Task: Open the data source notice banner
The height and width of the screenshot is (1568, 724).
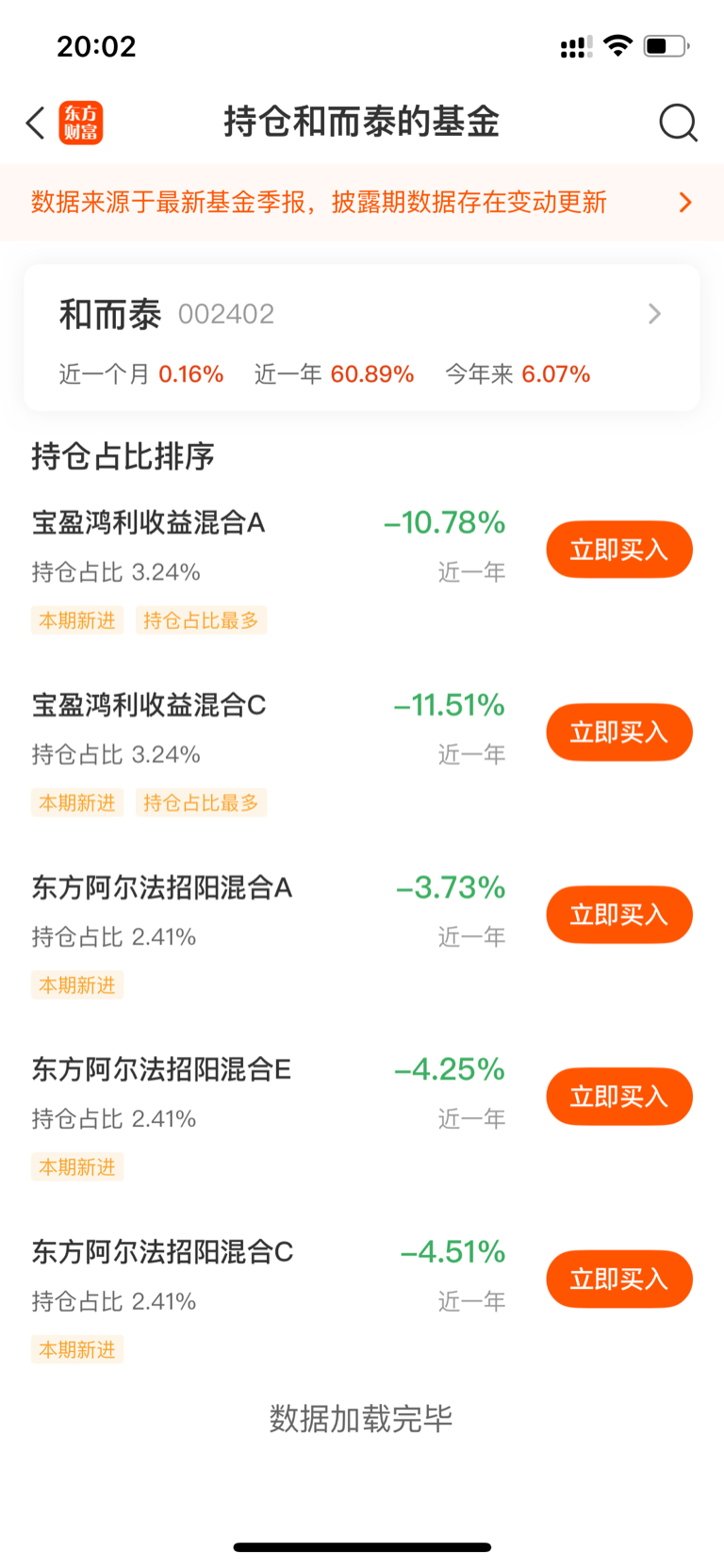Action: [x=362, y=203]
